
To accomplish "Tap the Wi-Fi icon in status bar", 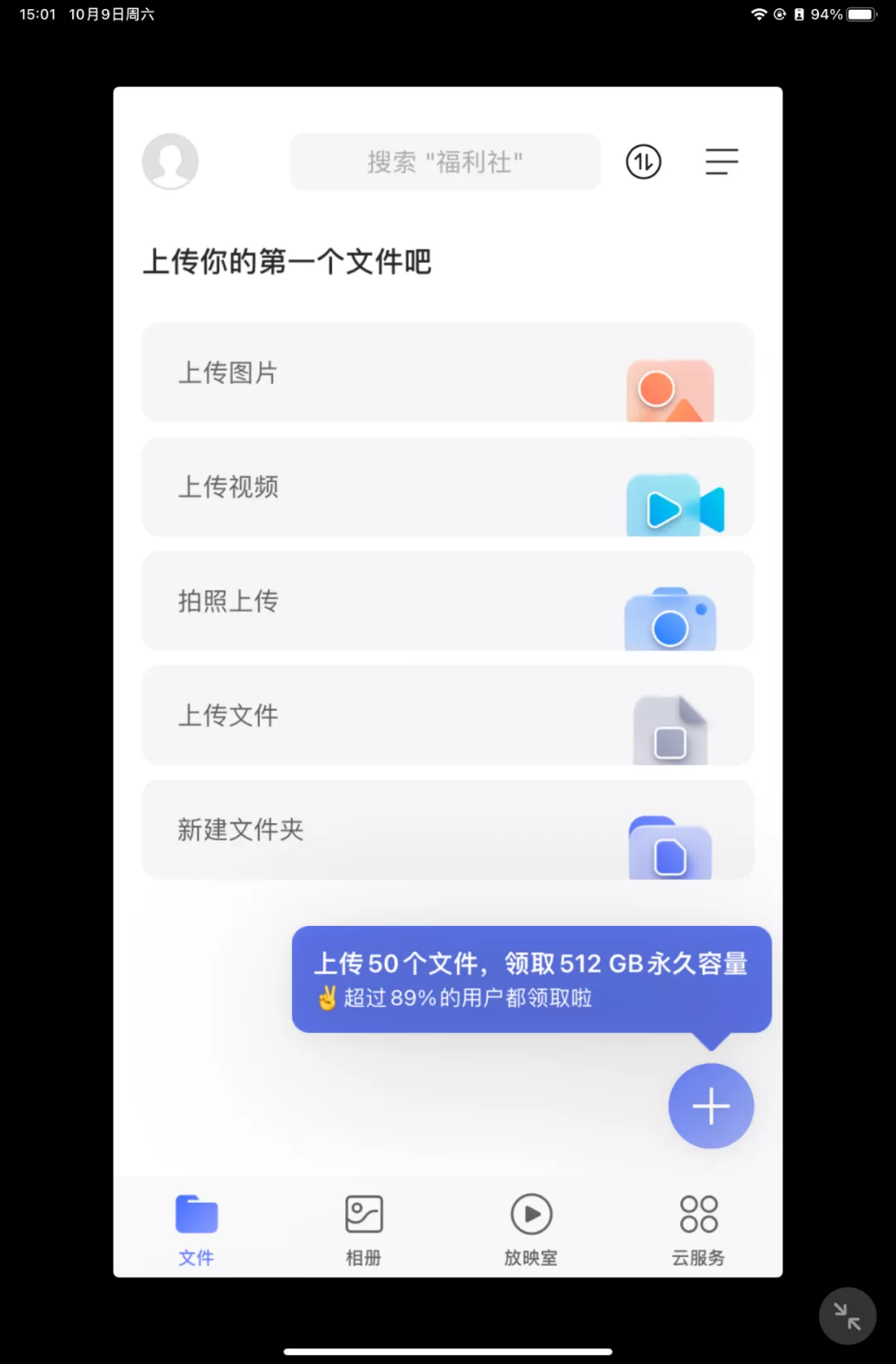I will pyautogui.click(x=758, y=13).
